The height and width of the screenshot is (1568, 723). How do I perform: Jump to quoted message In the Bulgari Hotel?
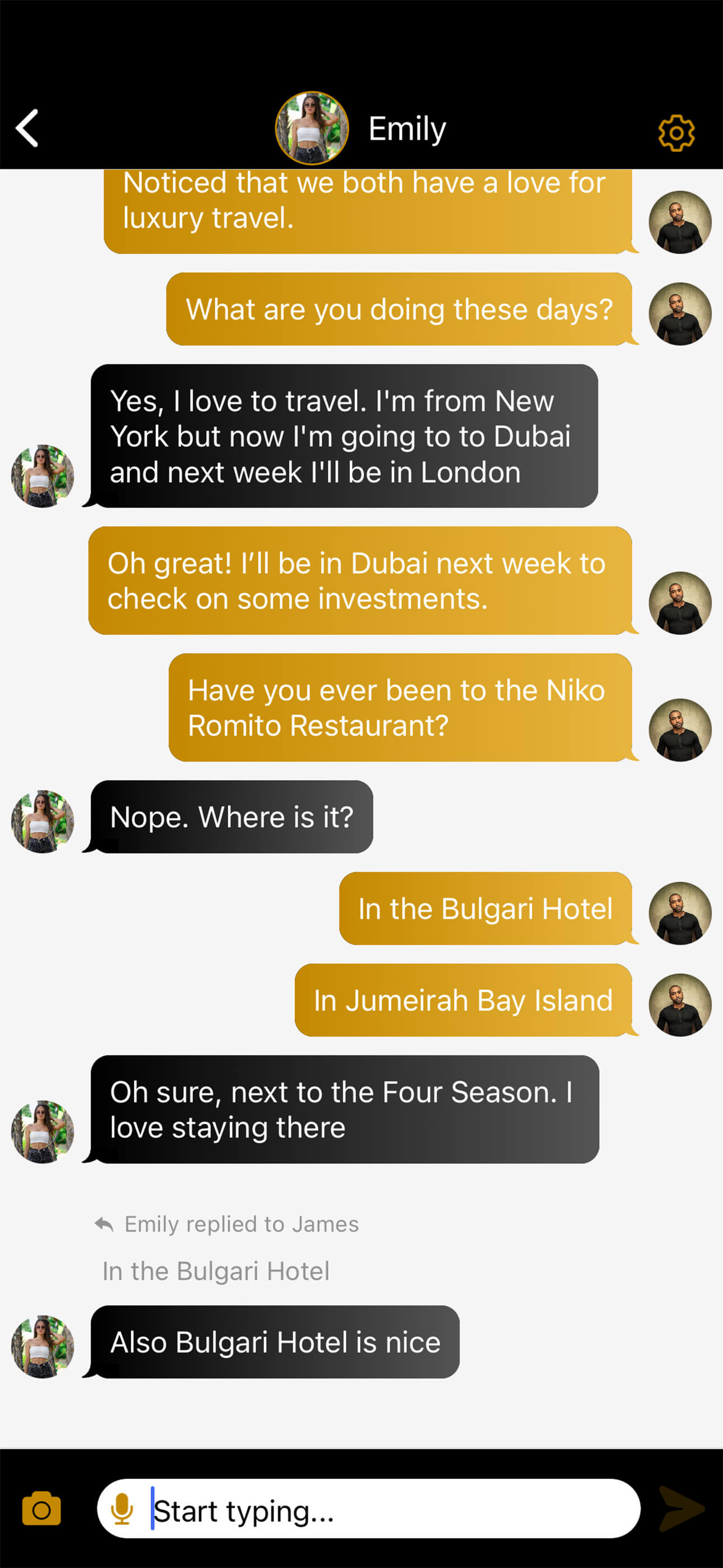pos(216,1271)
